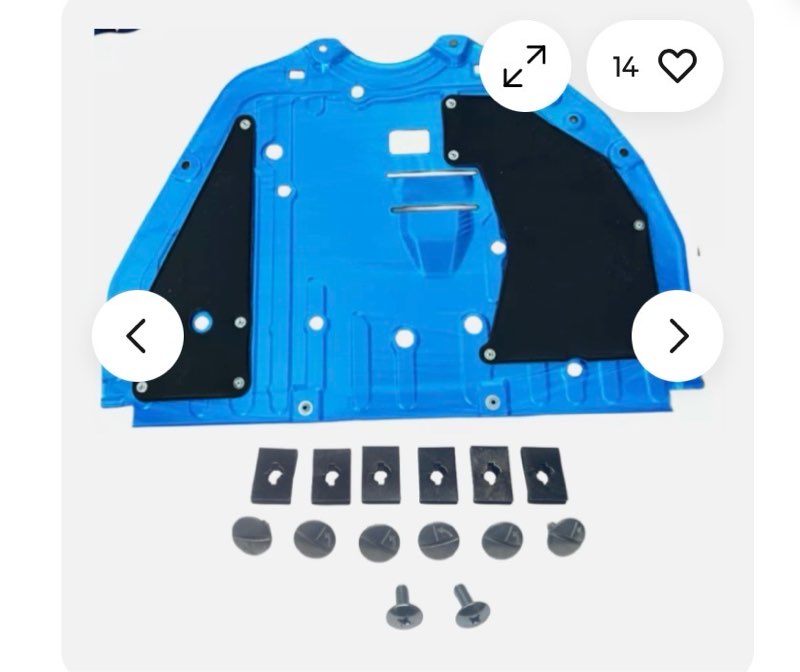The width and height of the screenshot is (800, 672).
Task: Show the next product photo
Action: 678,336
